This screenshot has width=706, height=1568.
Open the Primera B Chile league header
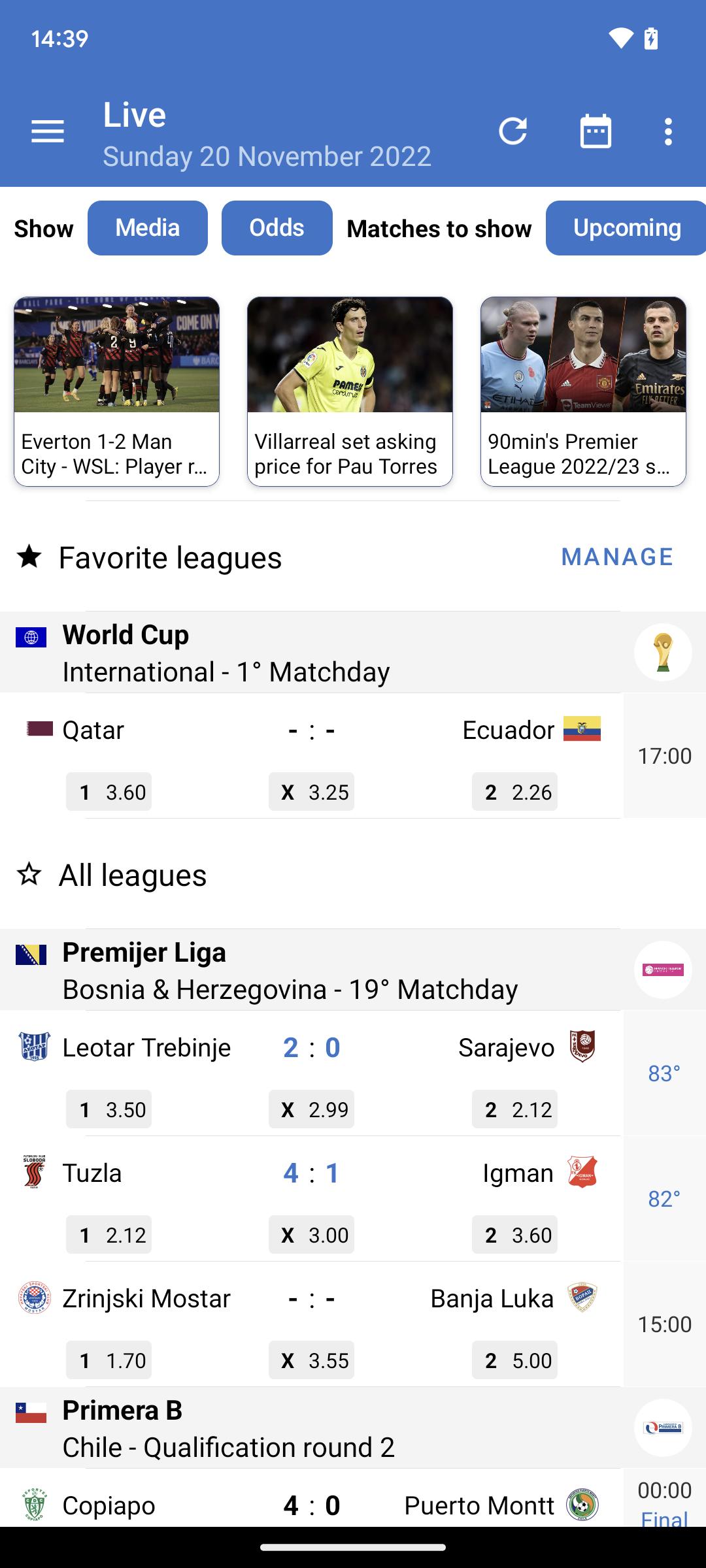353,1428
